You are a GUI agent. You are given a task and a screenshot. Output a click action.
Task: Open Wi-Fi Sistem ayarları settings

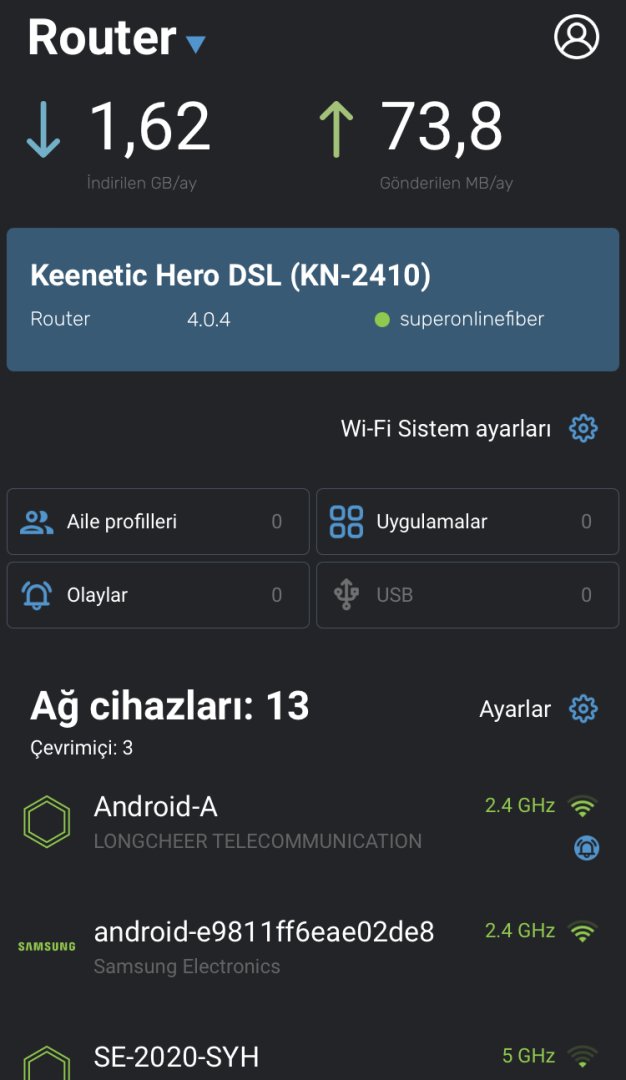tap(582, 429)
